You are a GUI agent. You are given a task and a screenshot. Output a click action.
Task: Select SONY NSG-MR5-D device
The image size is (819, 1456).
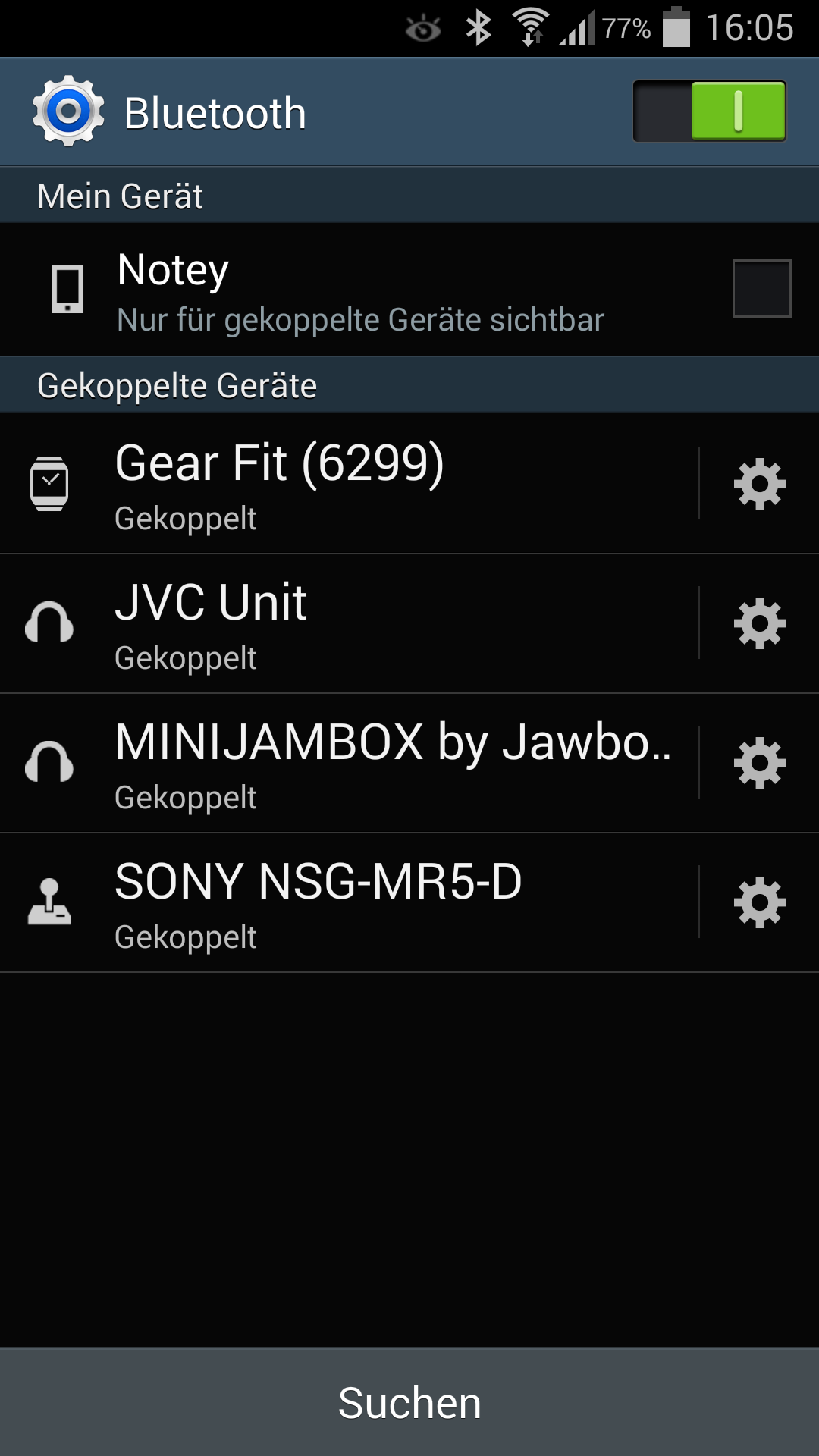(349, 902)
